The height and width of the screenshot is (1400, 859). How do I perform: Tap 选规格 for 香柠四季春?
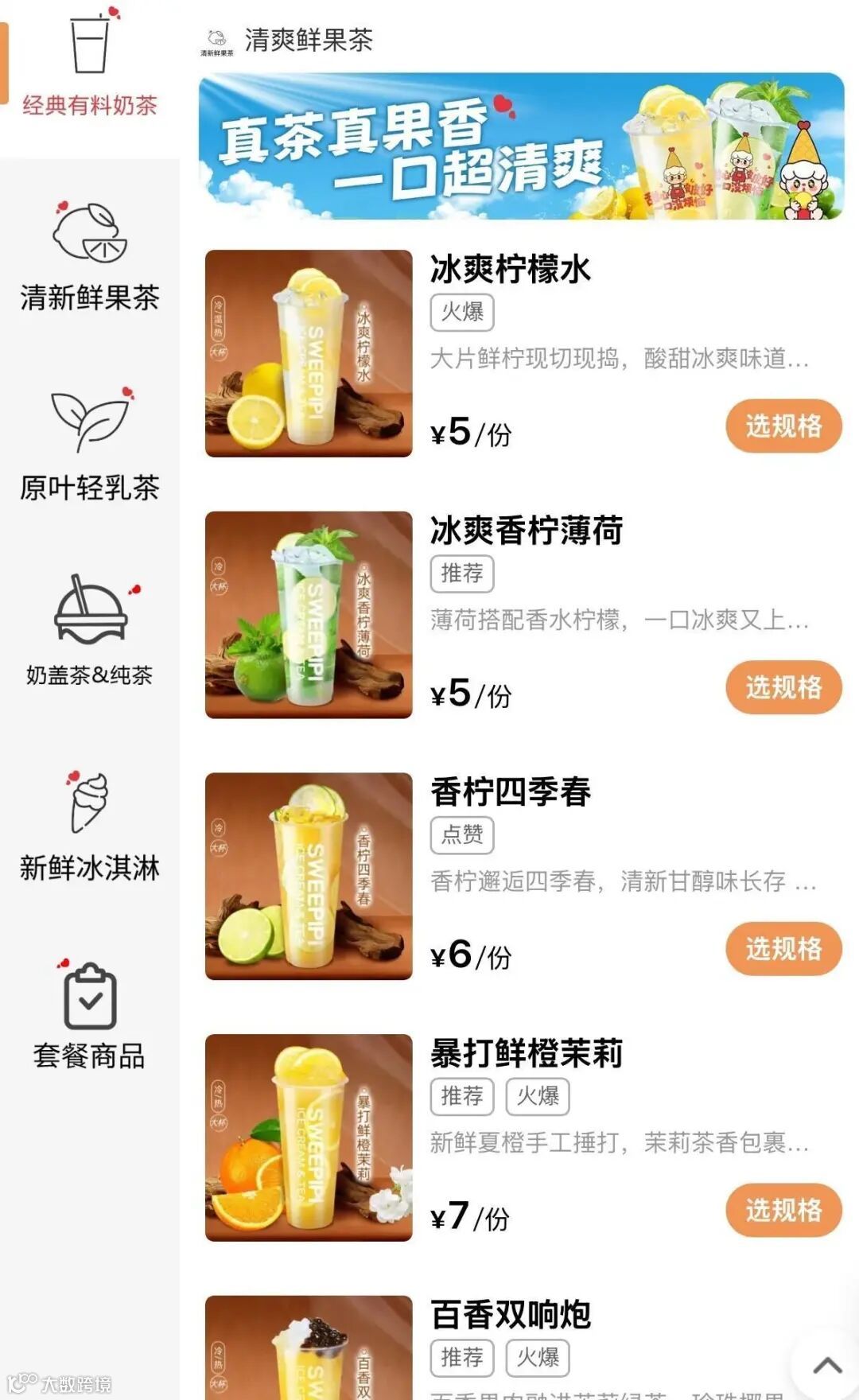tap(783, 949)
